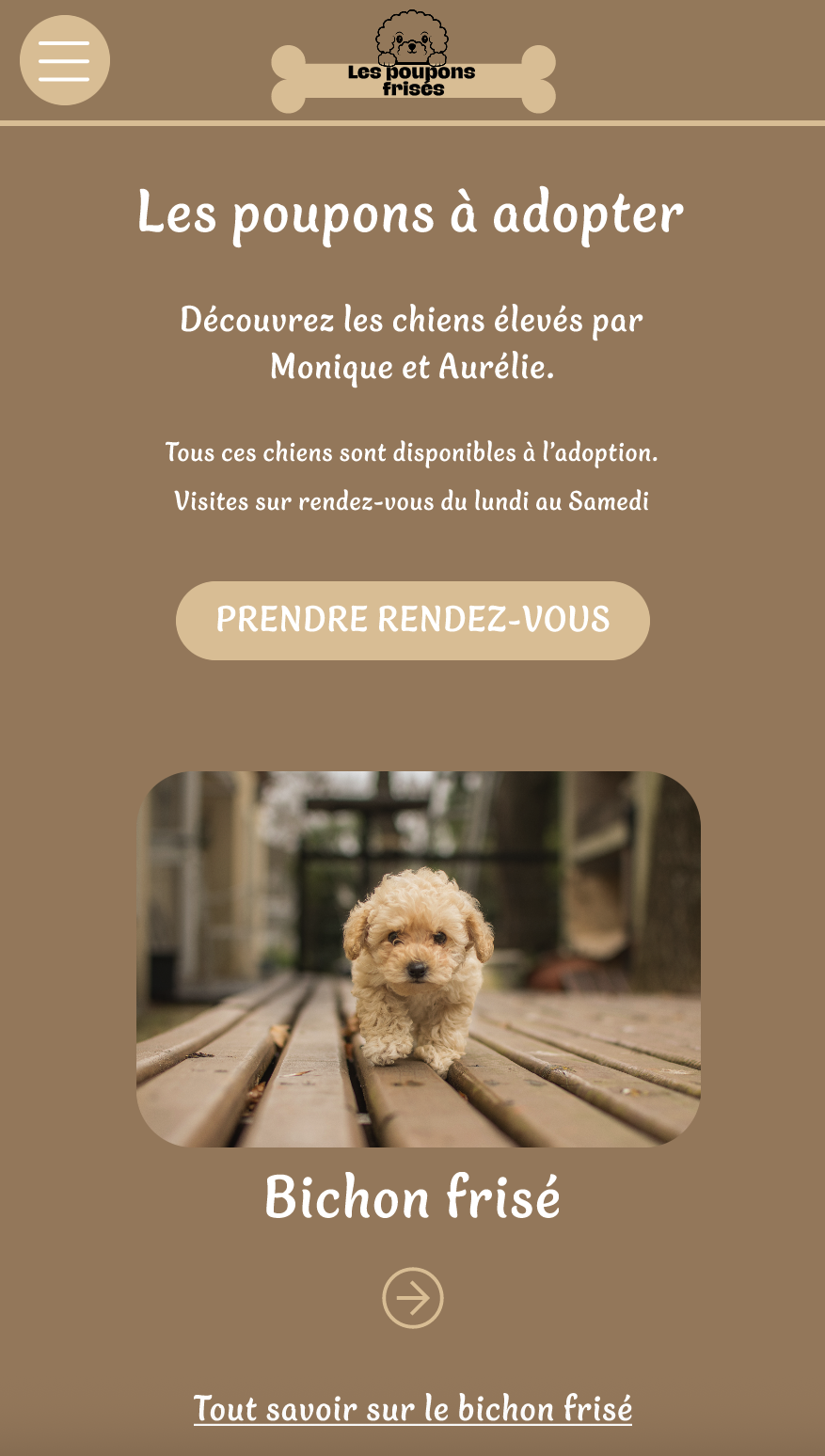Click the arrow icon below Bichon frisé
This screenshot has width=825, height=1456.
(x=412, y=1297)
